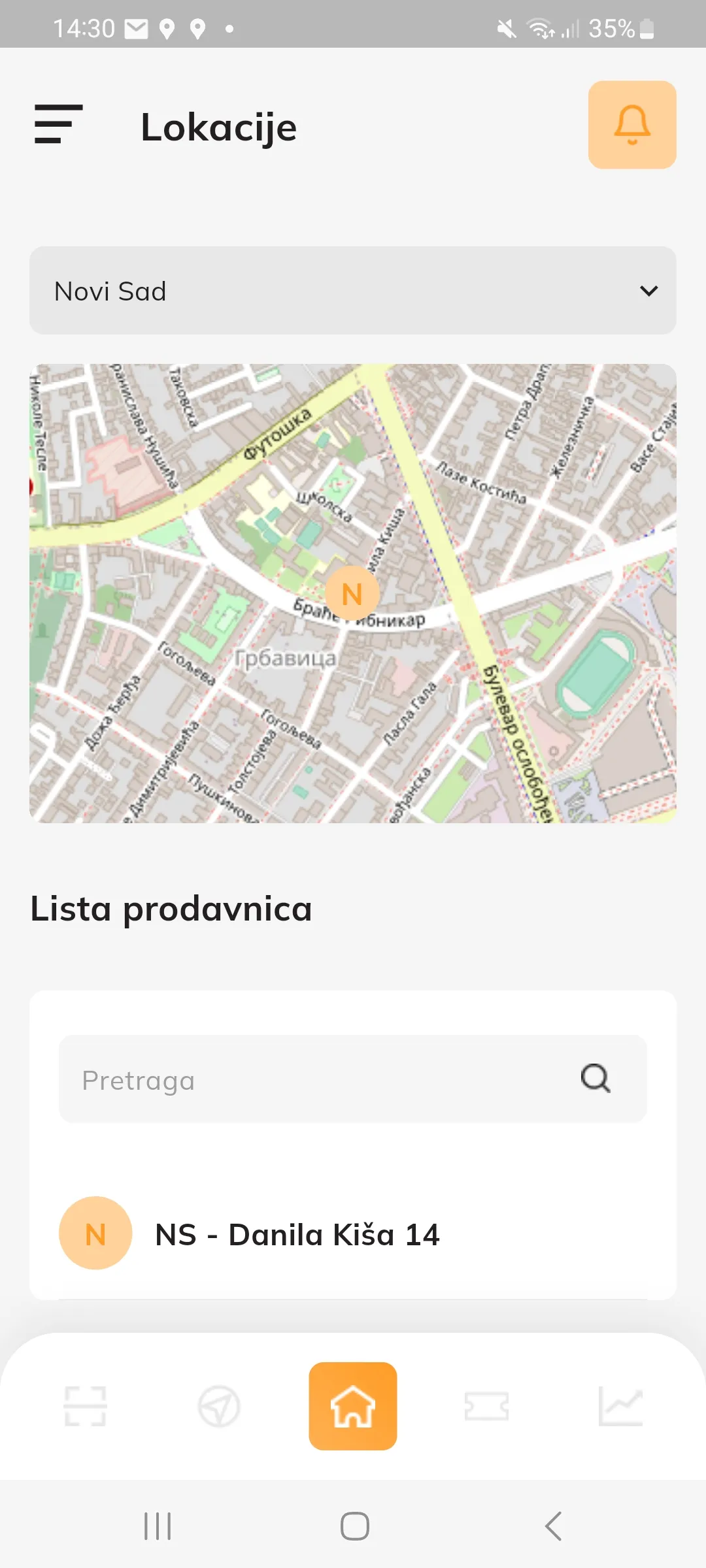Viewport: 706px width, 1568px height.
Task: Tap the N avatar next to Danila Kiša 14
Action: click(95, 1233)
